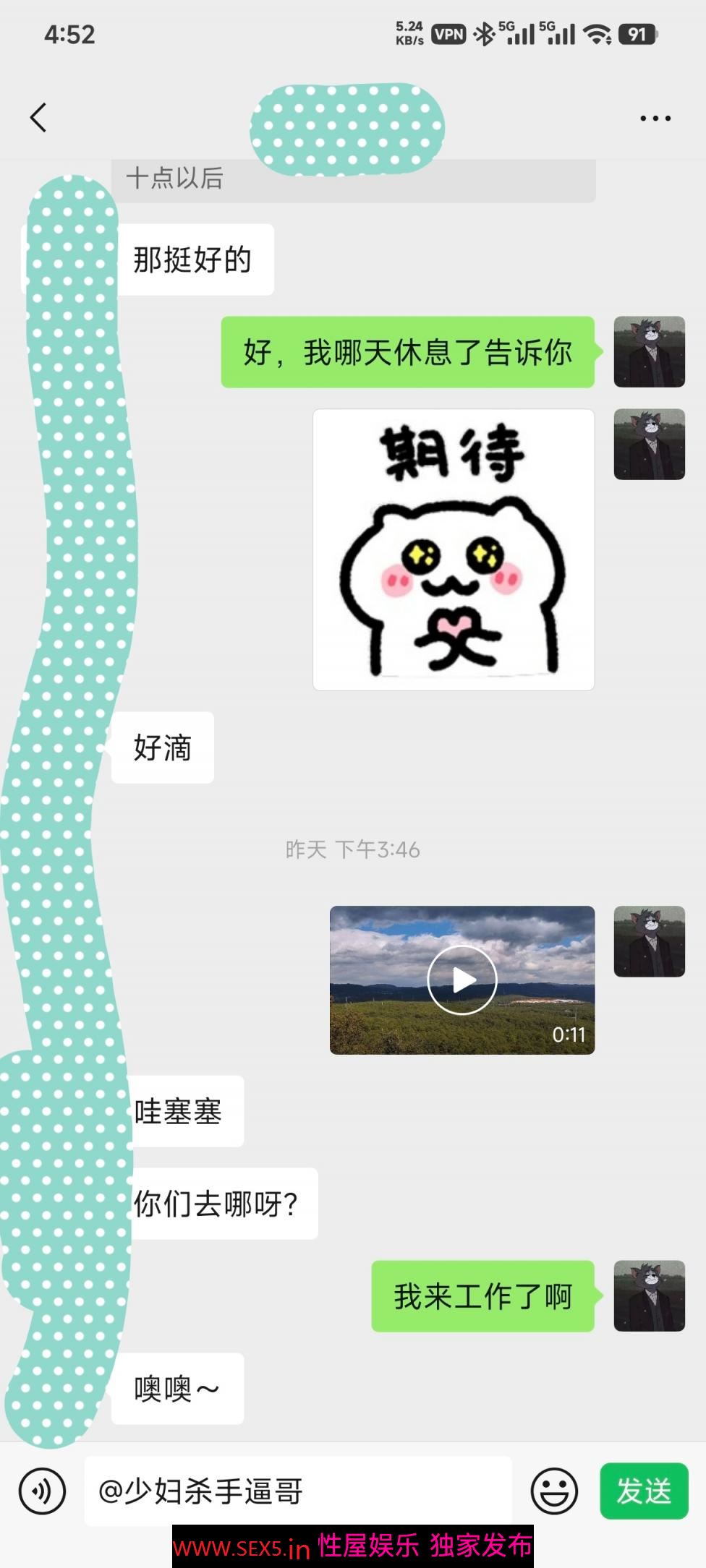The width and height of the screenshot is (706, 1568).
Task: Open the 期待 cat sticker
Action: click(454, 549)
